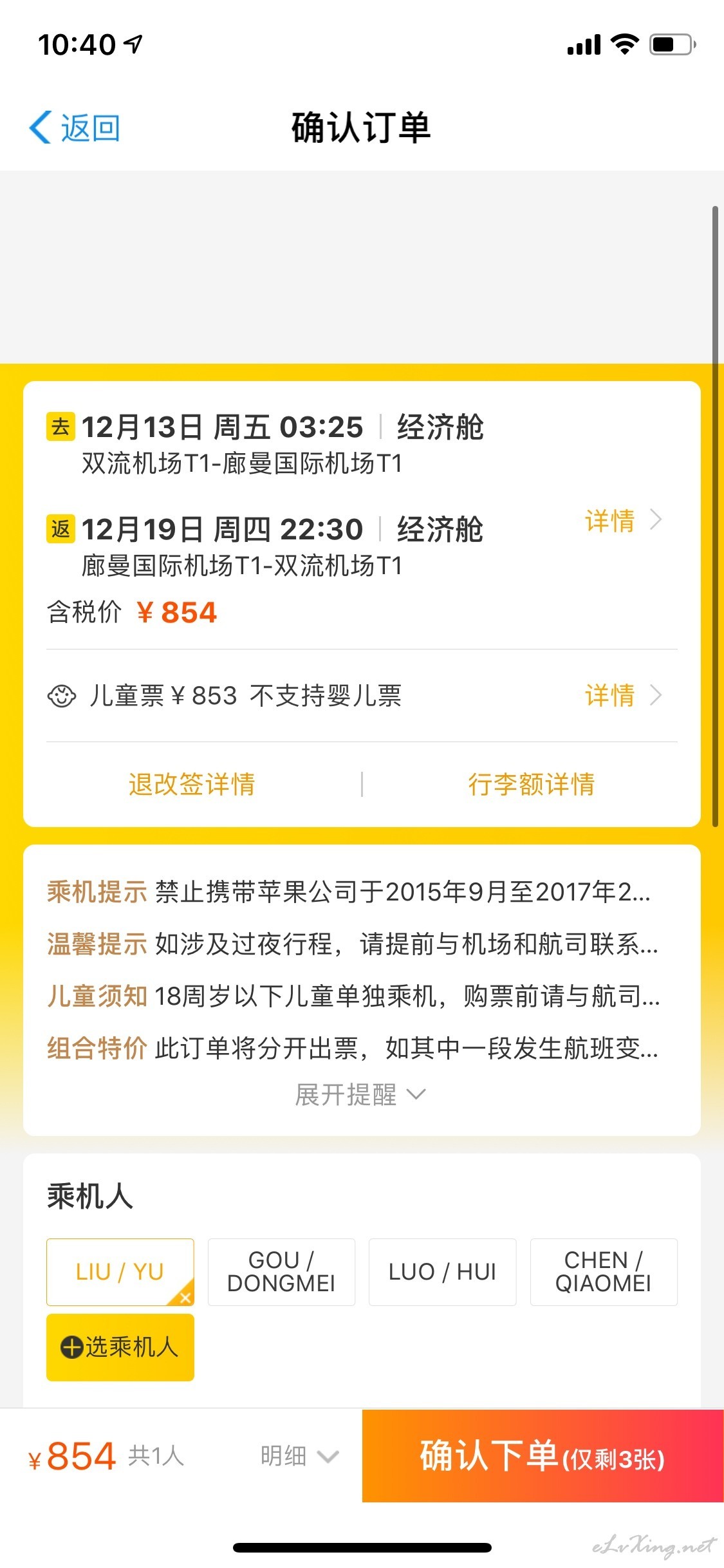
Task: Select passenger GOU / DONGMEI
Action: pyautogui.click(x=281, y=1272)
